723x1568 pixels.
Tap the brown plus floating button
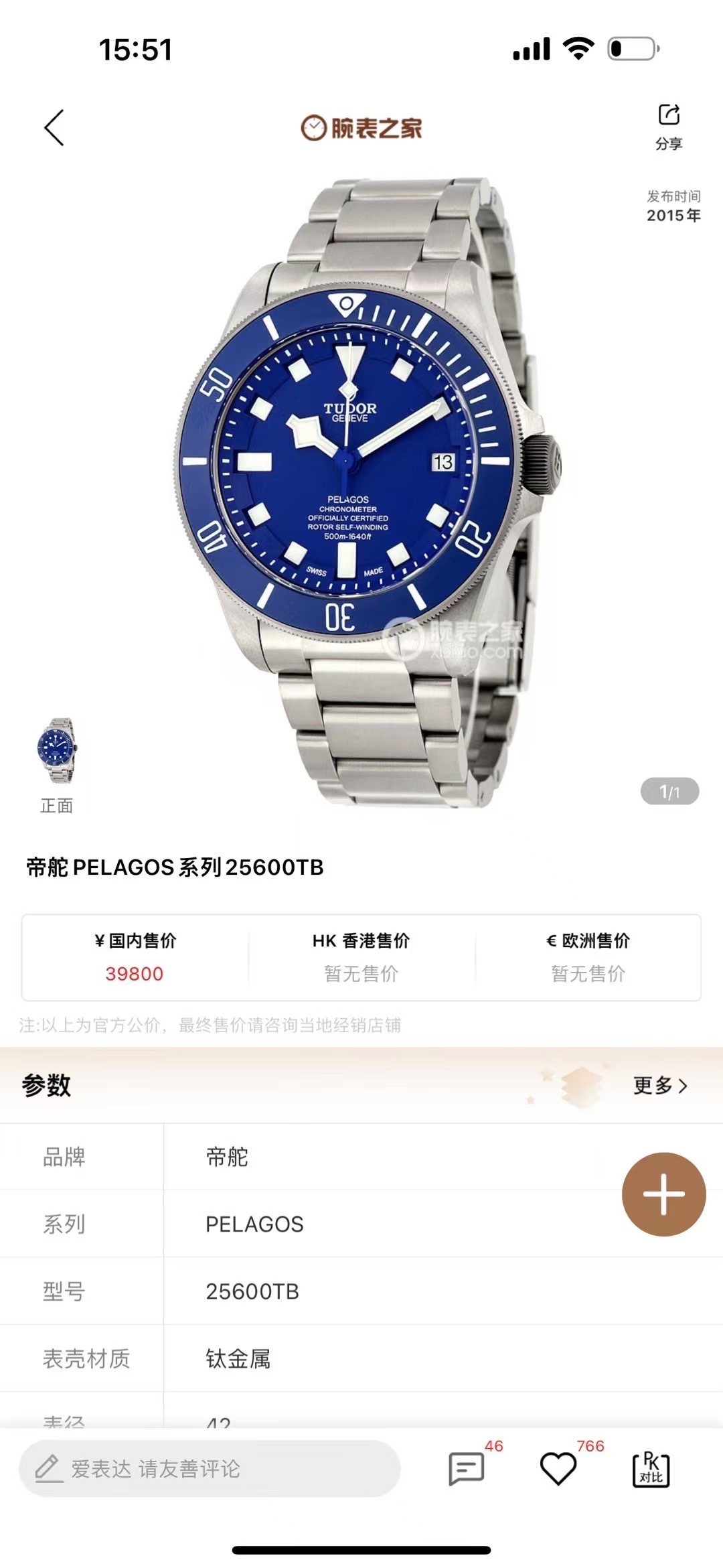[663, 1194]
